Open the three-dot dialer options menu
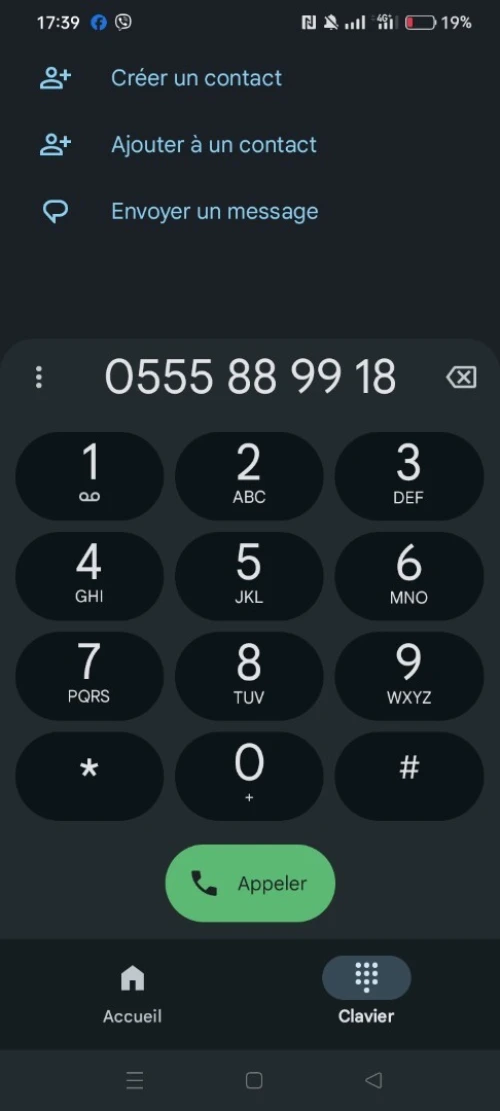Viewport: 500px width, 1111px height. [39, 377]
